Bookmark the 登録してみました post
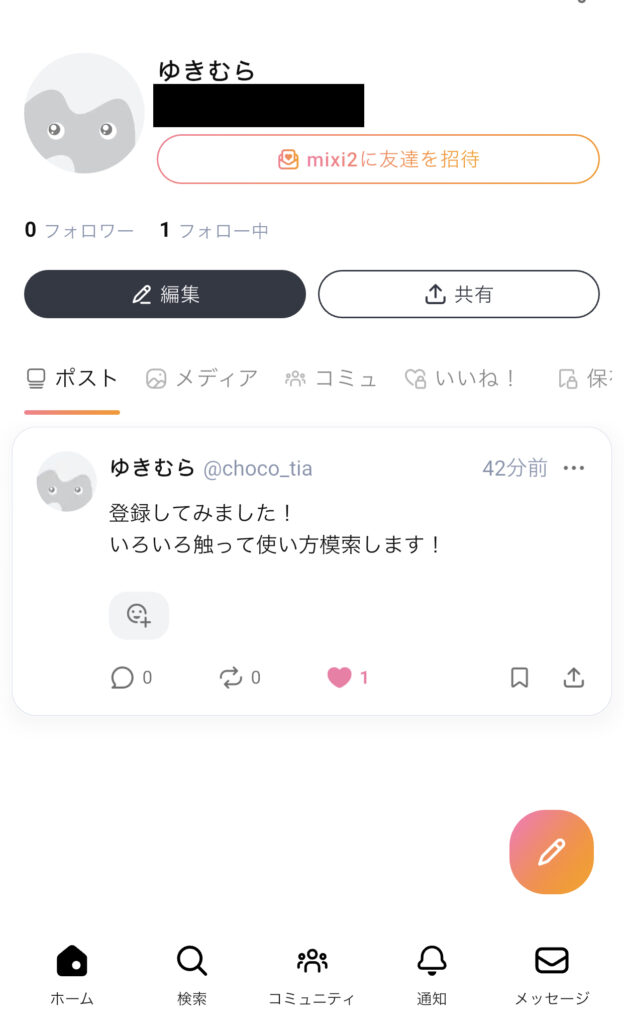Screen dimensions: 624x1024 [519, 678]
